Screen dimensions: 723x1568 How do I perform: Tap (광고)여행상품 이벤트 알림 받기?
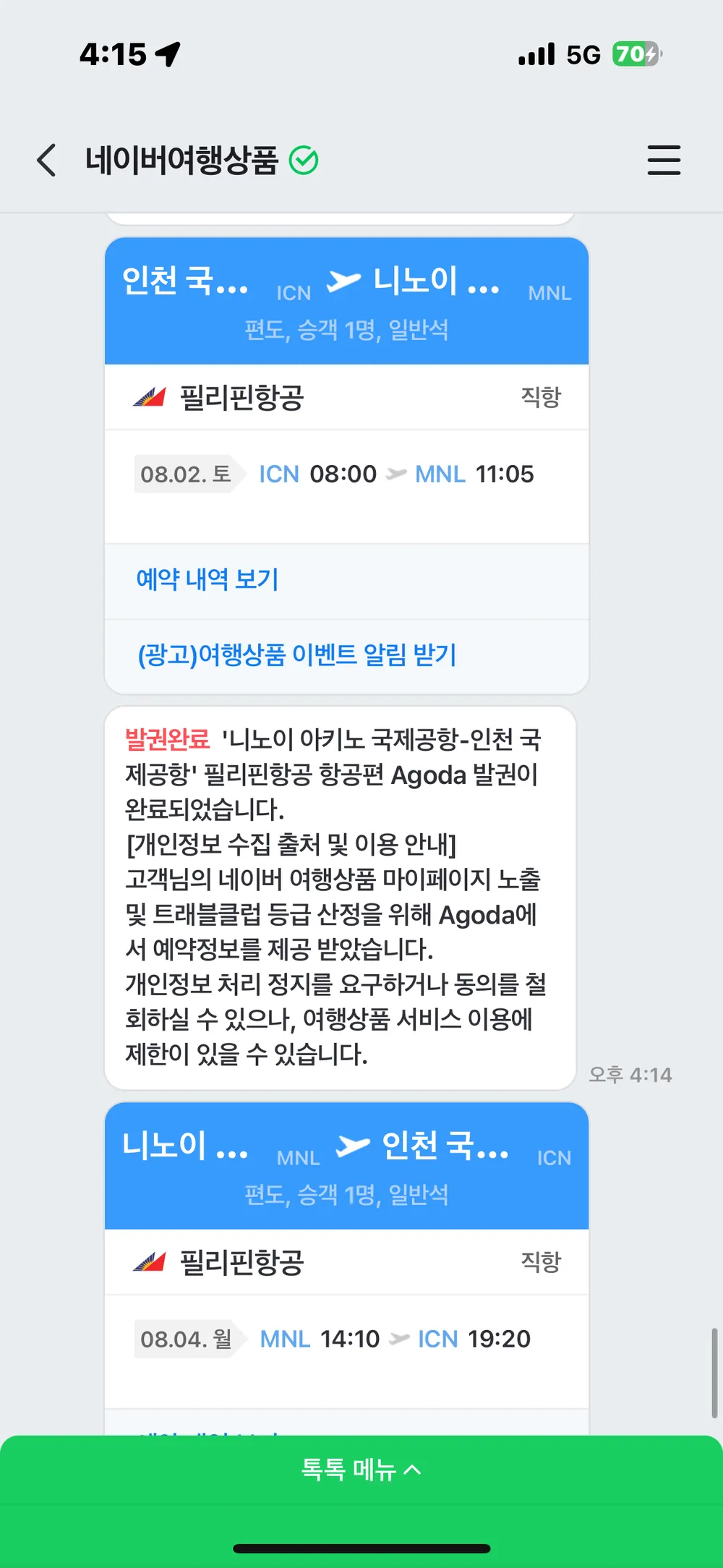tap(297, 655)
